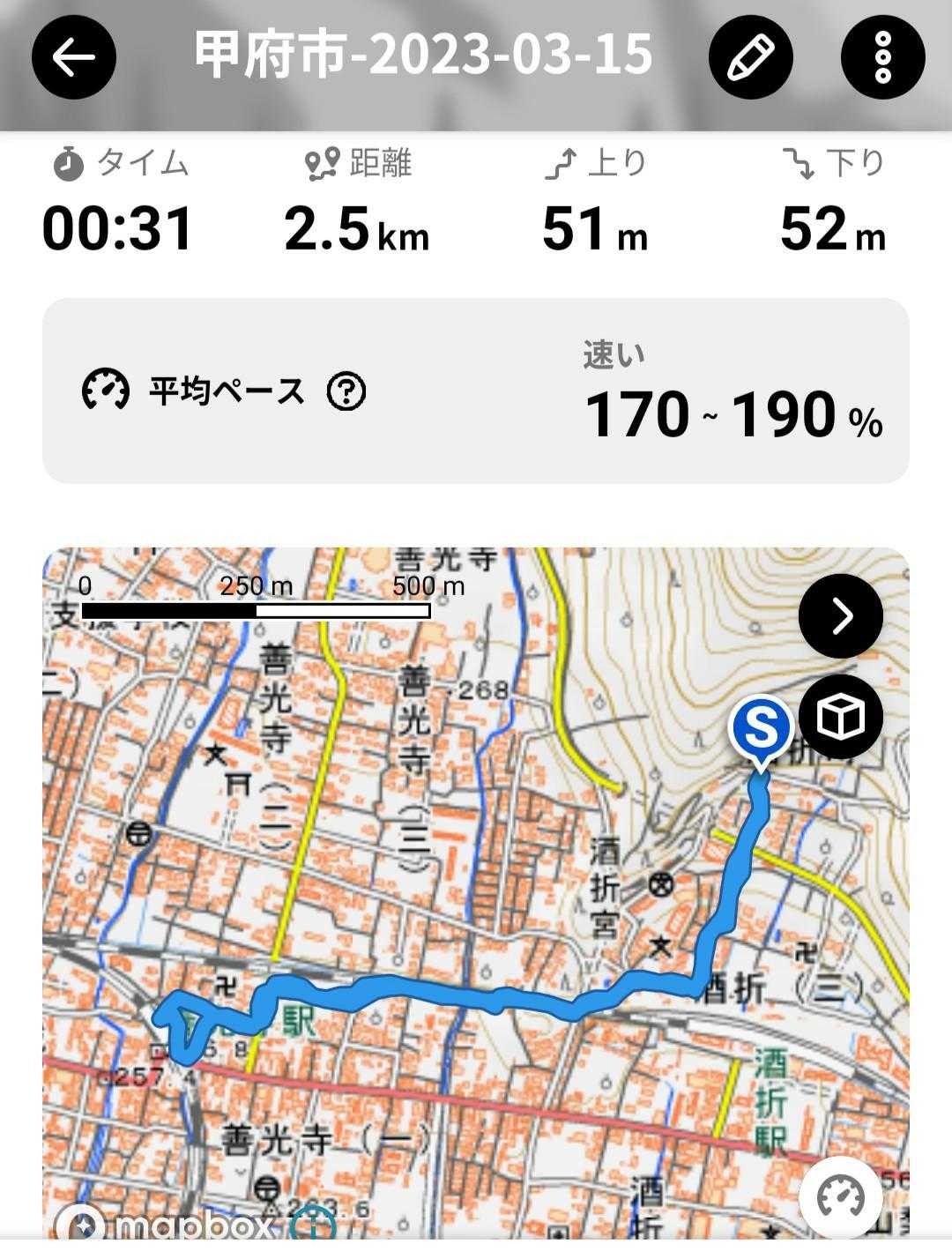Expand the map with the chevron button
Viewport: 952px width, 1259px height.
tap(840, 615)
